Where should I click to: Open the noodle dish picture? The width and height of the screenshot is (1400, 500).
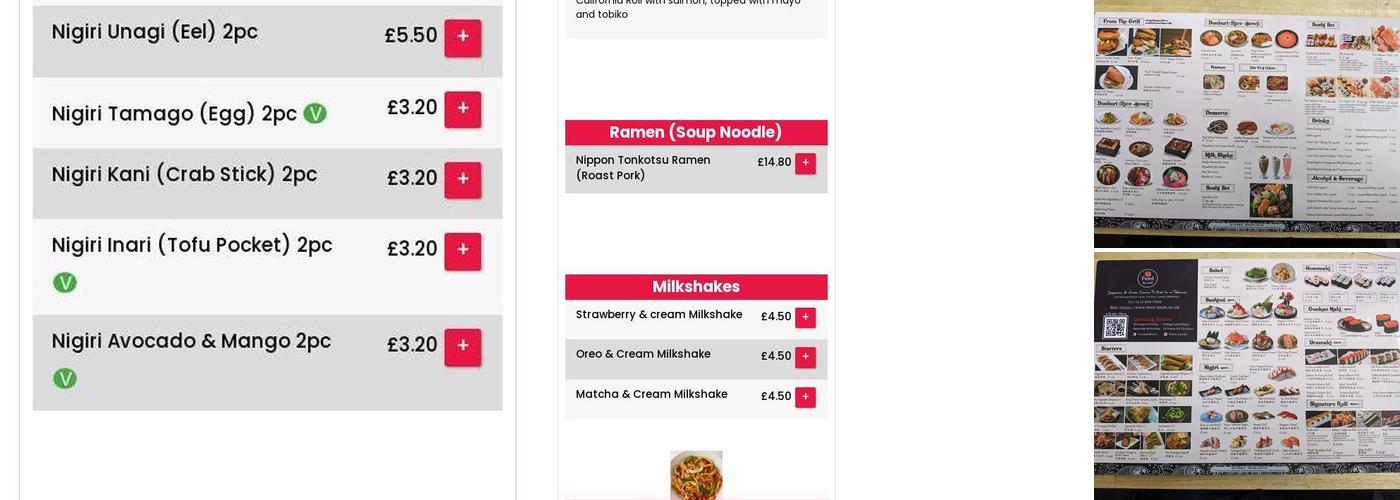696,475
